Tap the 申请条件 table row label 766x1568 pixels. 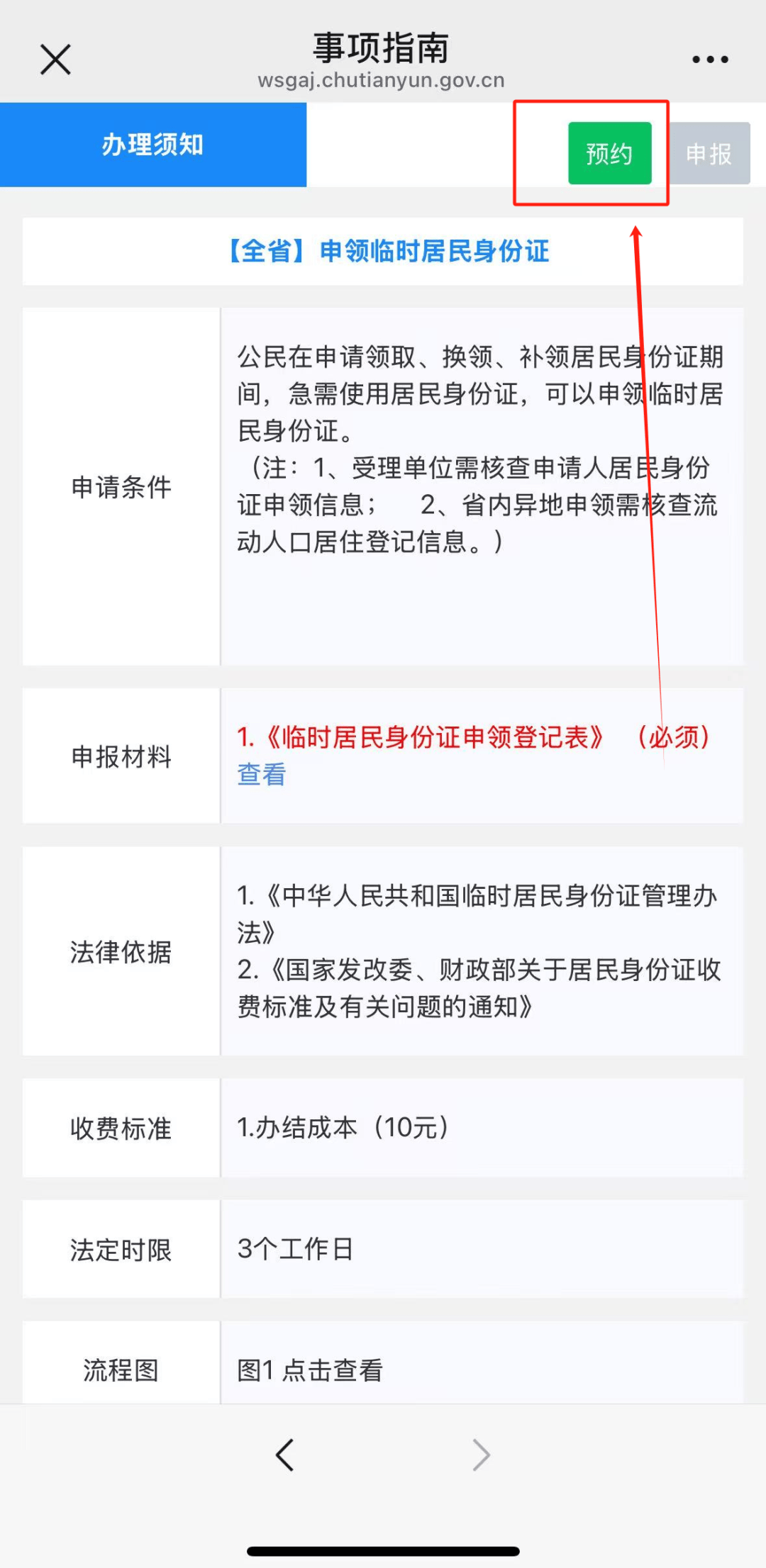tap(122, 486)
